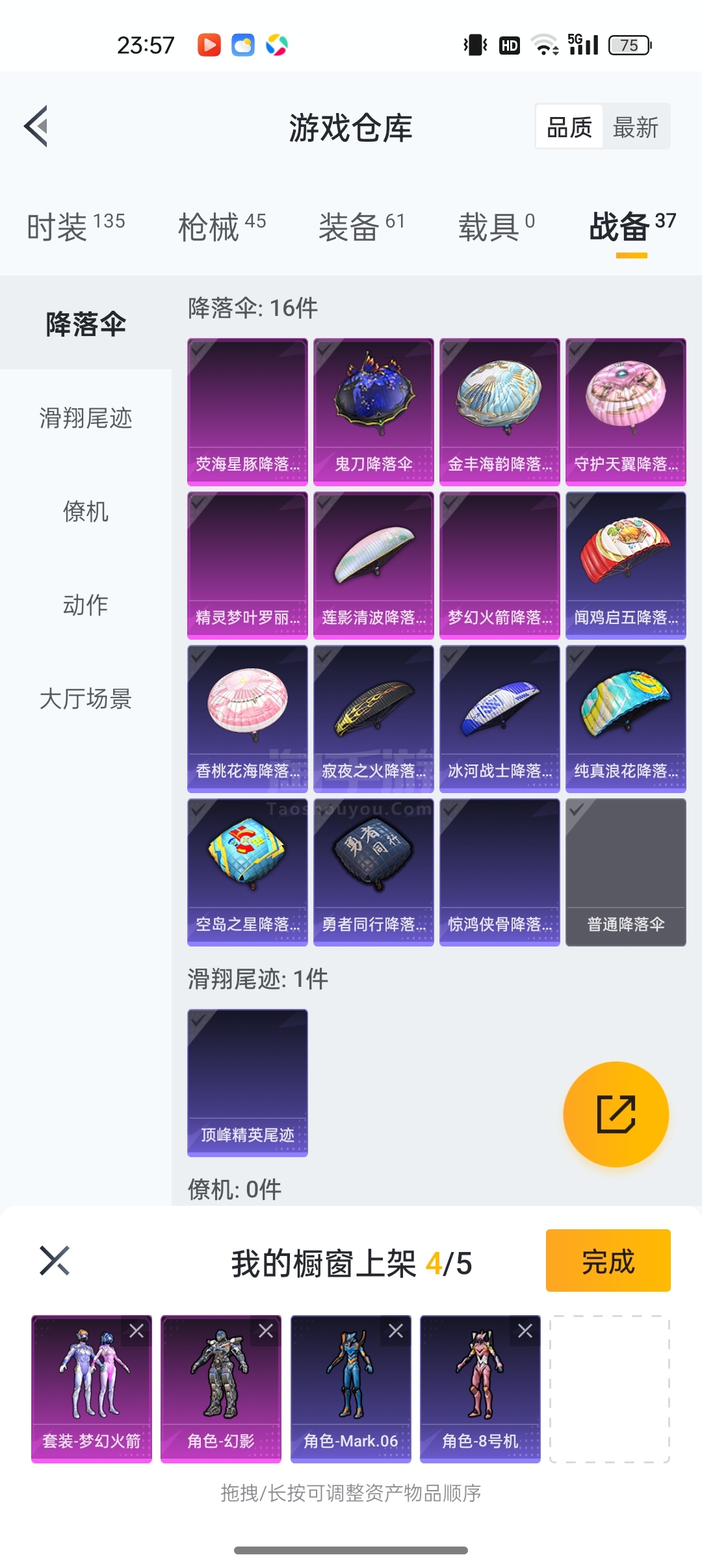The image size is (702, 1568).
Task: Select 大厅场景 in the side menu
Action: click(86, 699)
